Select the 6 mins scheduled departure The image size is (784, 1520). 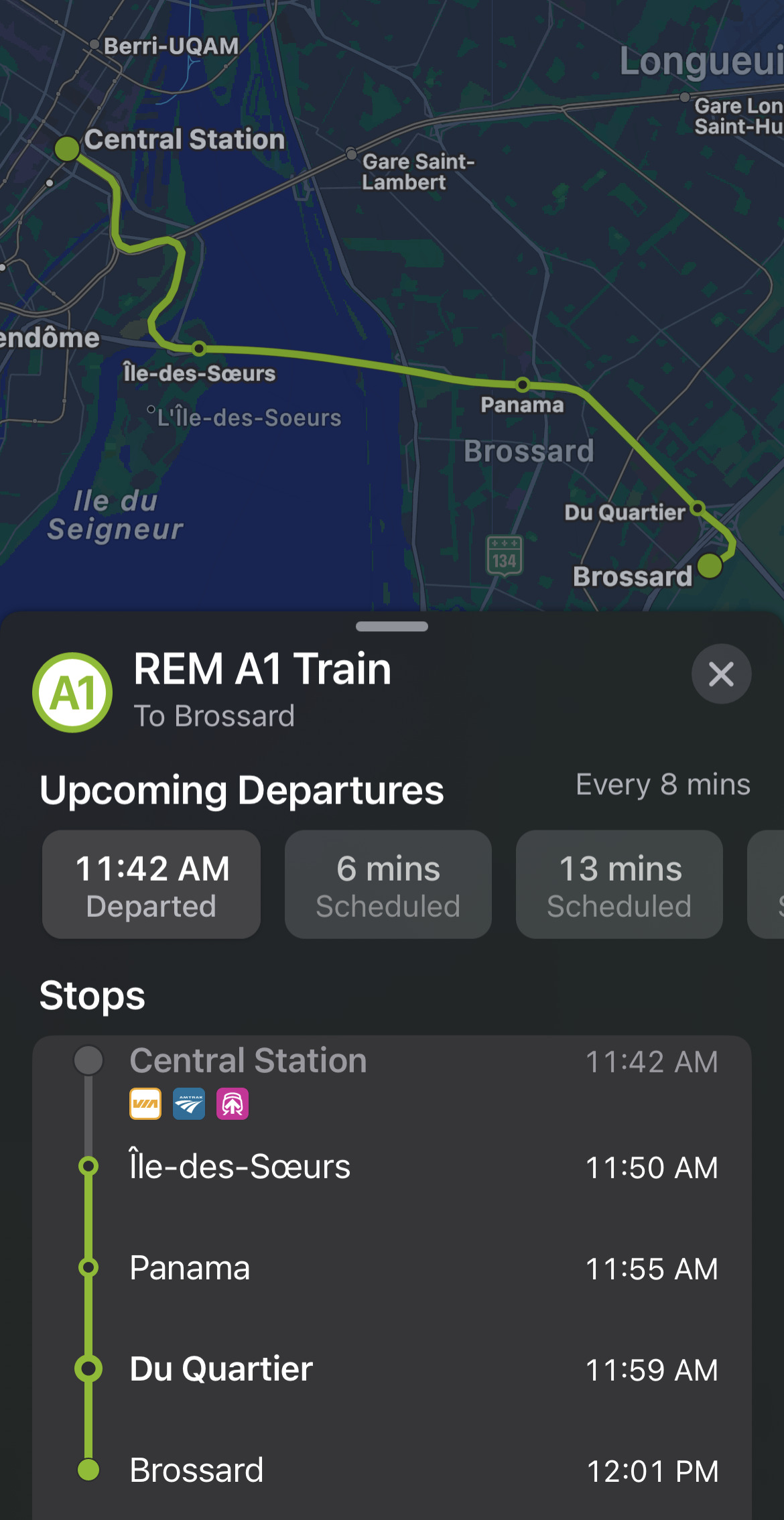388,884
